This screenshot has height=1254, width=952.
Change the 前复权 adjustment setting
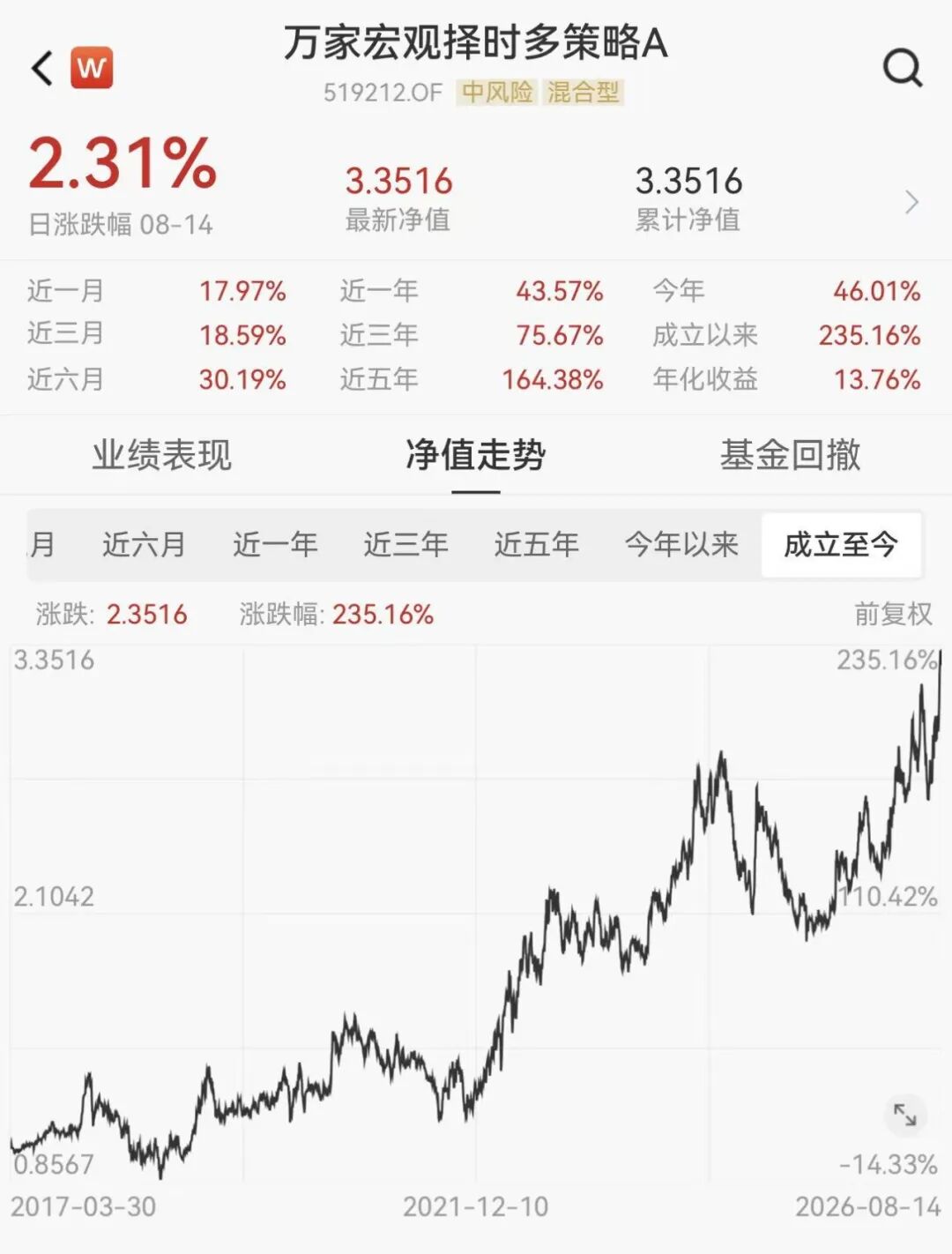[893, 614]
